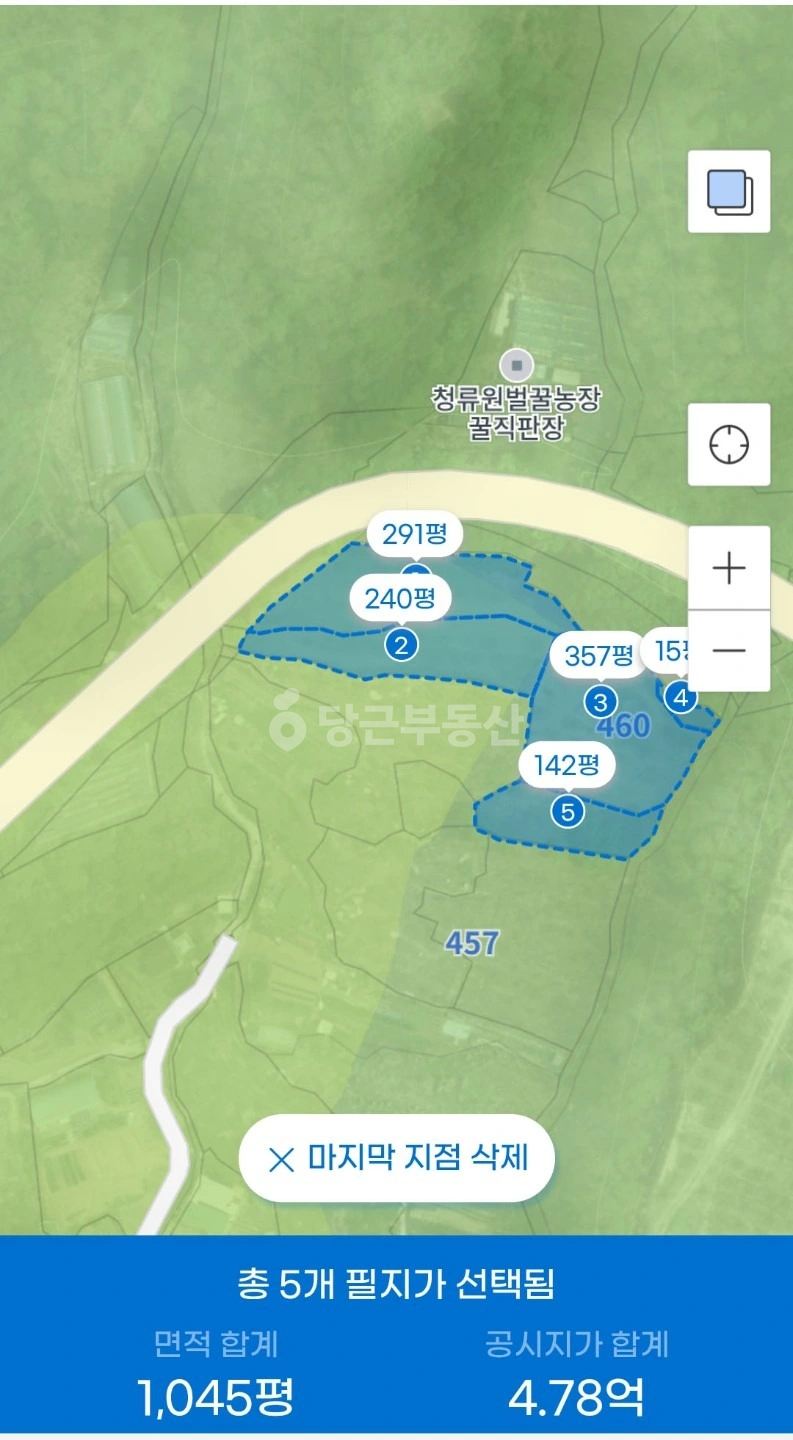The image size is (793, 1440).
Task: Tap the 291평 parcel label
Action: click(415, 534)
